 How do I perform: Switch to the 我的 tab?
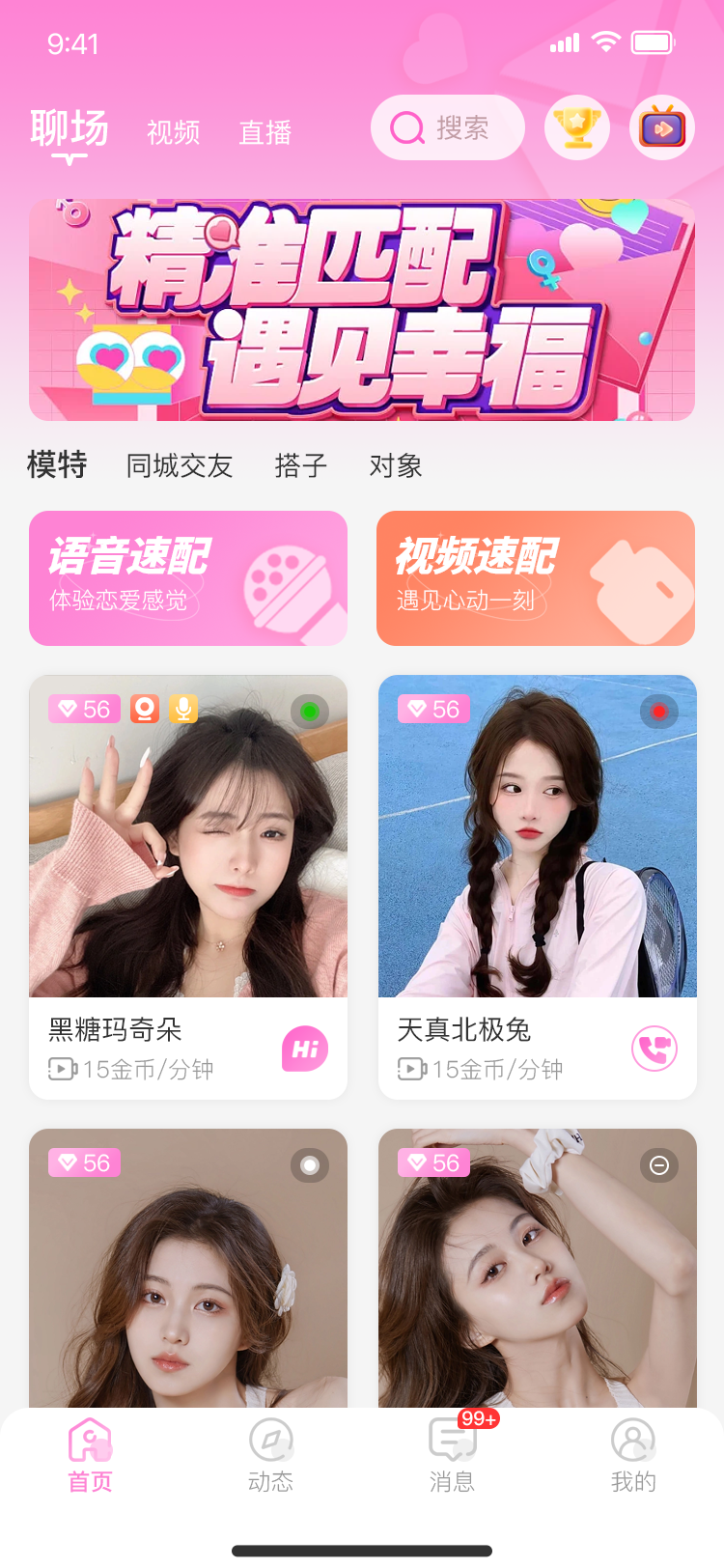[633, 1455]
